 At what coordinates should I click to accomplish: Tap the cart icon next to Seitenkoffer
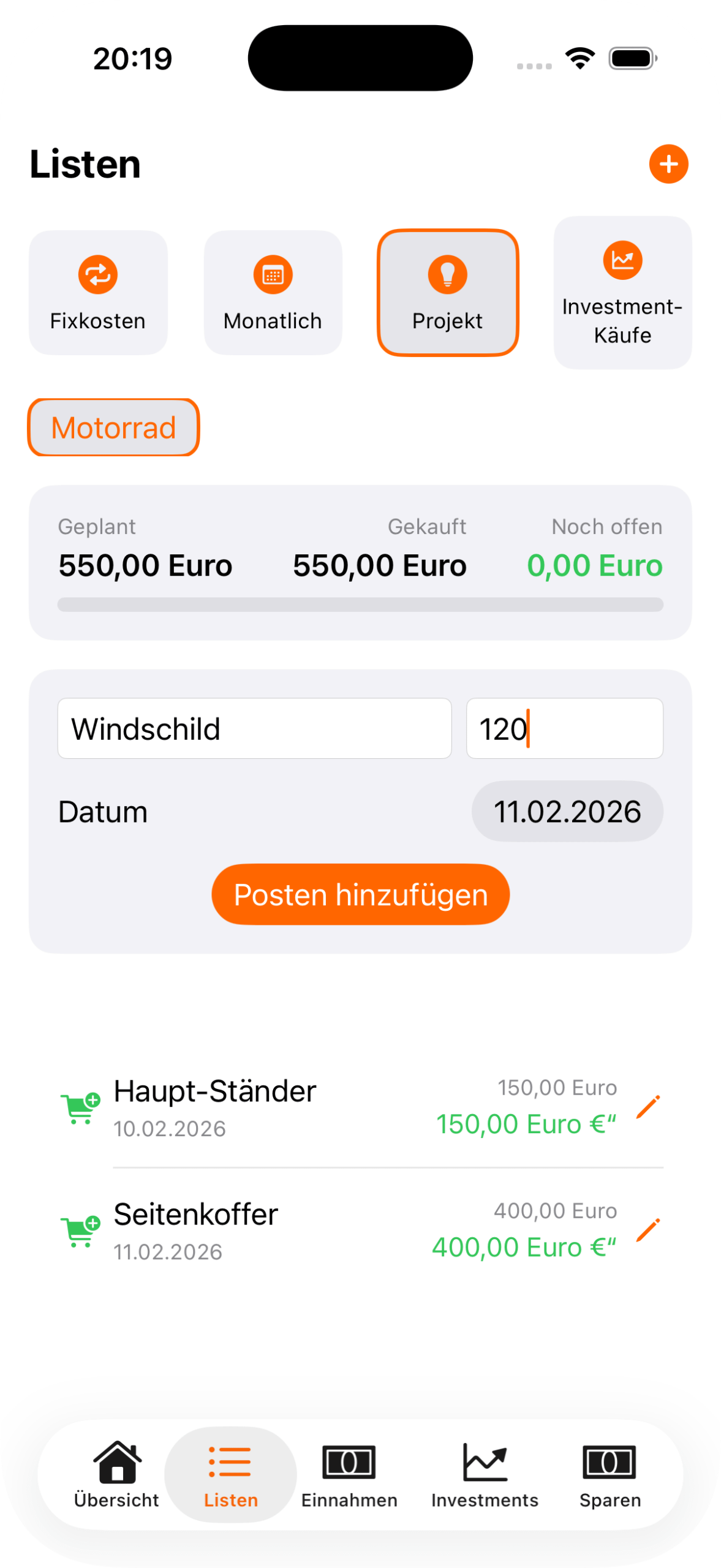(x=80, y=1231)
